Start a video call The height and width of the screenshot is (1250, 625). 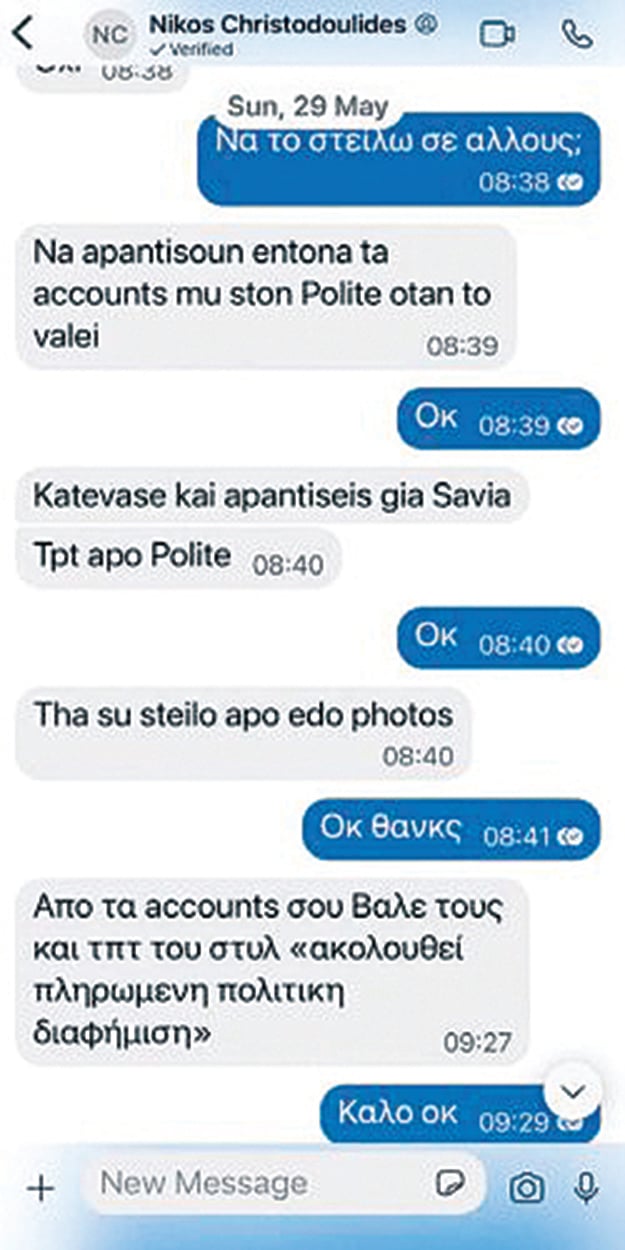[x=497, y=33]
